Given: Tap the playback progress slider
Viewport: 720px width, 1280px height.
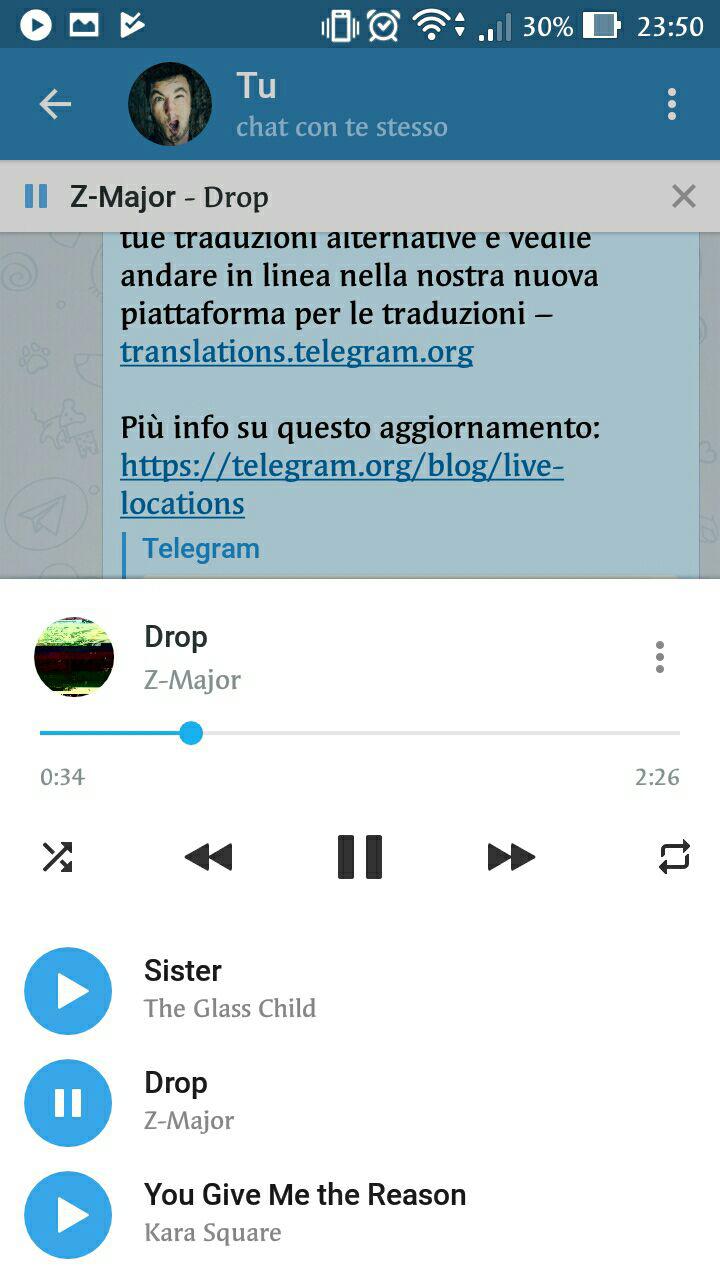Looking at the screenshot, I should coord(360,733).
